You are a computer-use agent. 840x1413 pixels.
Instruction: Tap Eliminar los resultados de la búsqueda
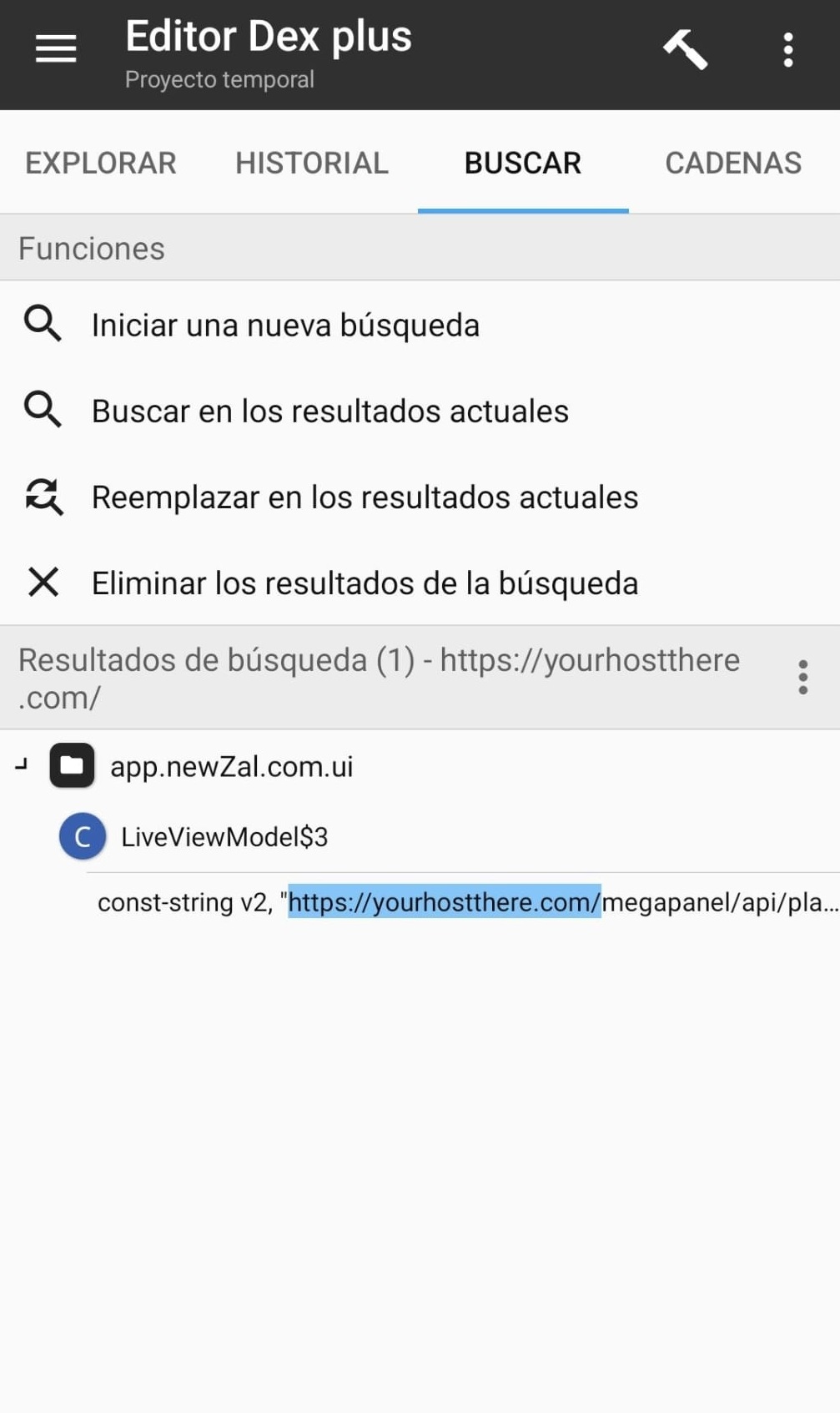point(420,583)
